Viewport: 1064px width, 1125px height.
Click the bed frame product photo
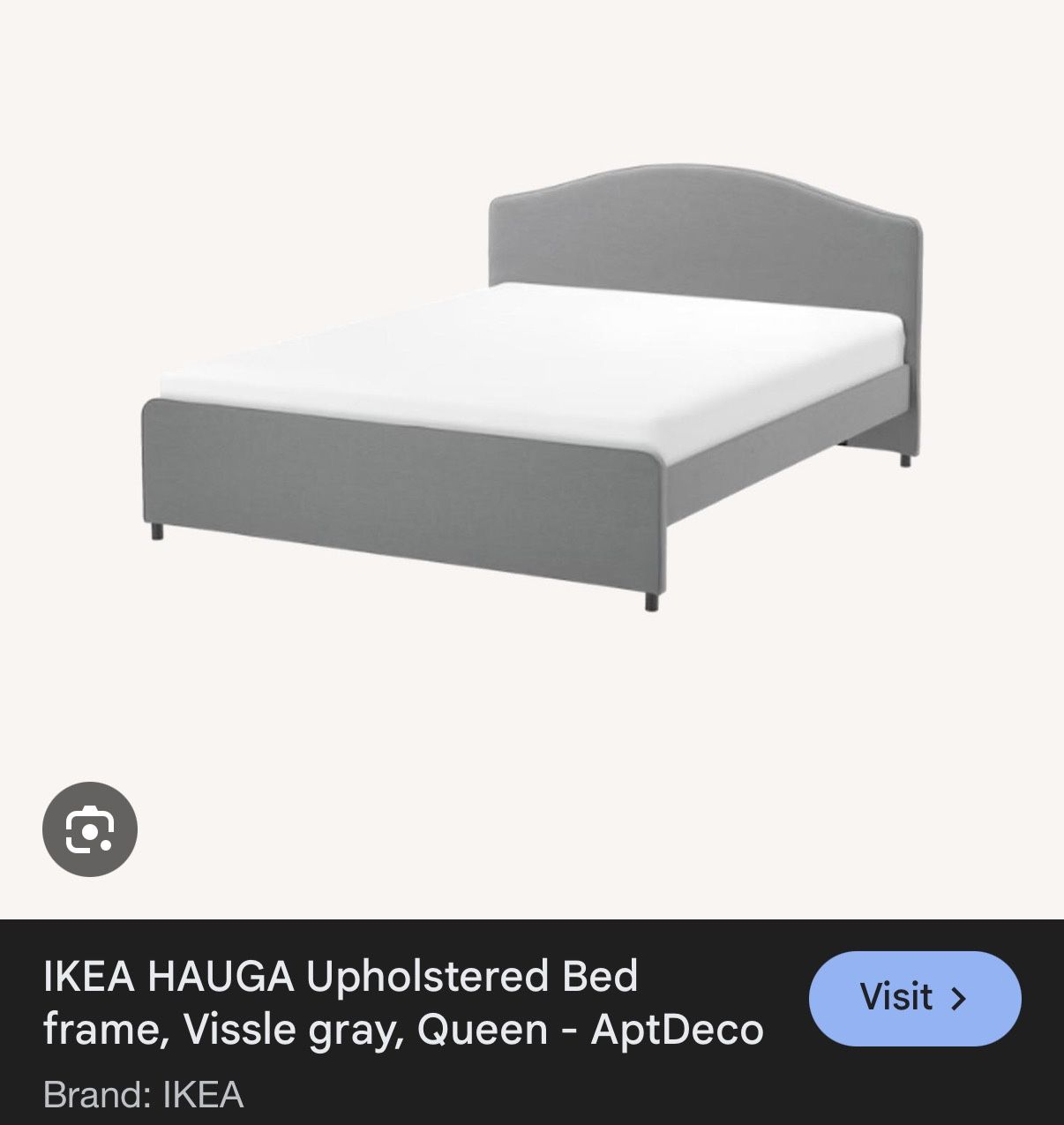529,388
